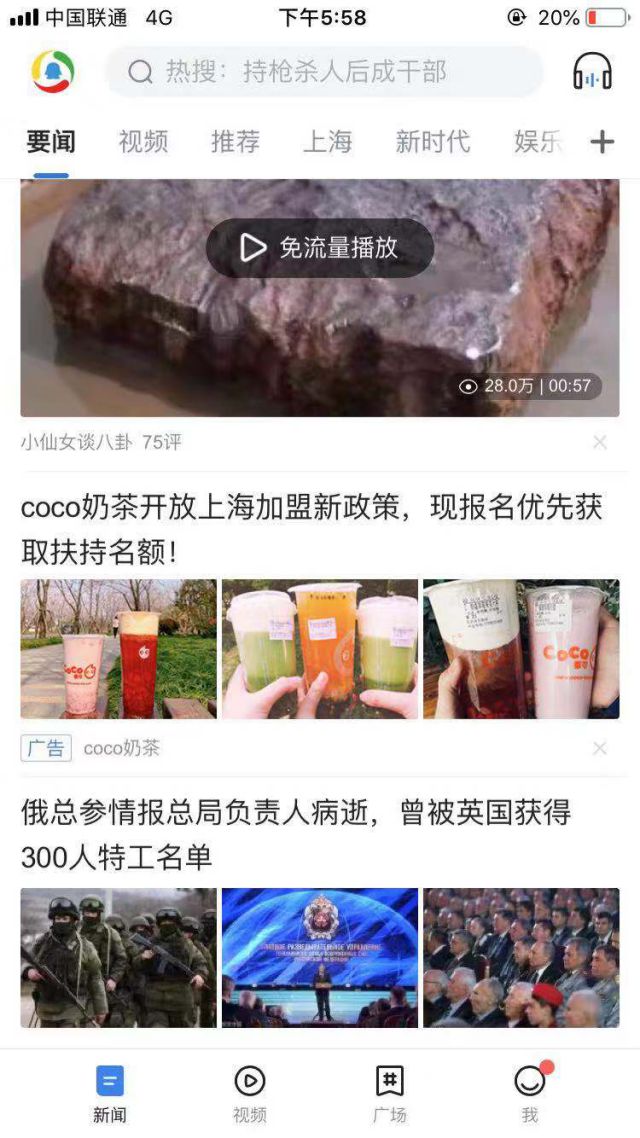Select the 要闻 top tab

click(x=51, y=142)
